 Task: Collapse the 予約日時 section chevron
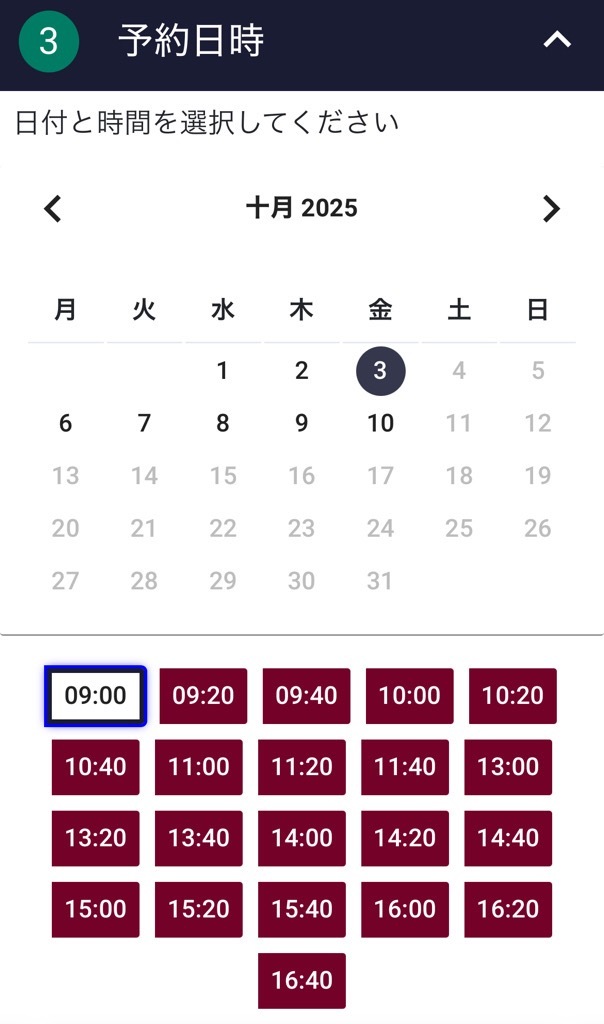(557, 41)
